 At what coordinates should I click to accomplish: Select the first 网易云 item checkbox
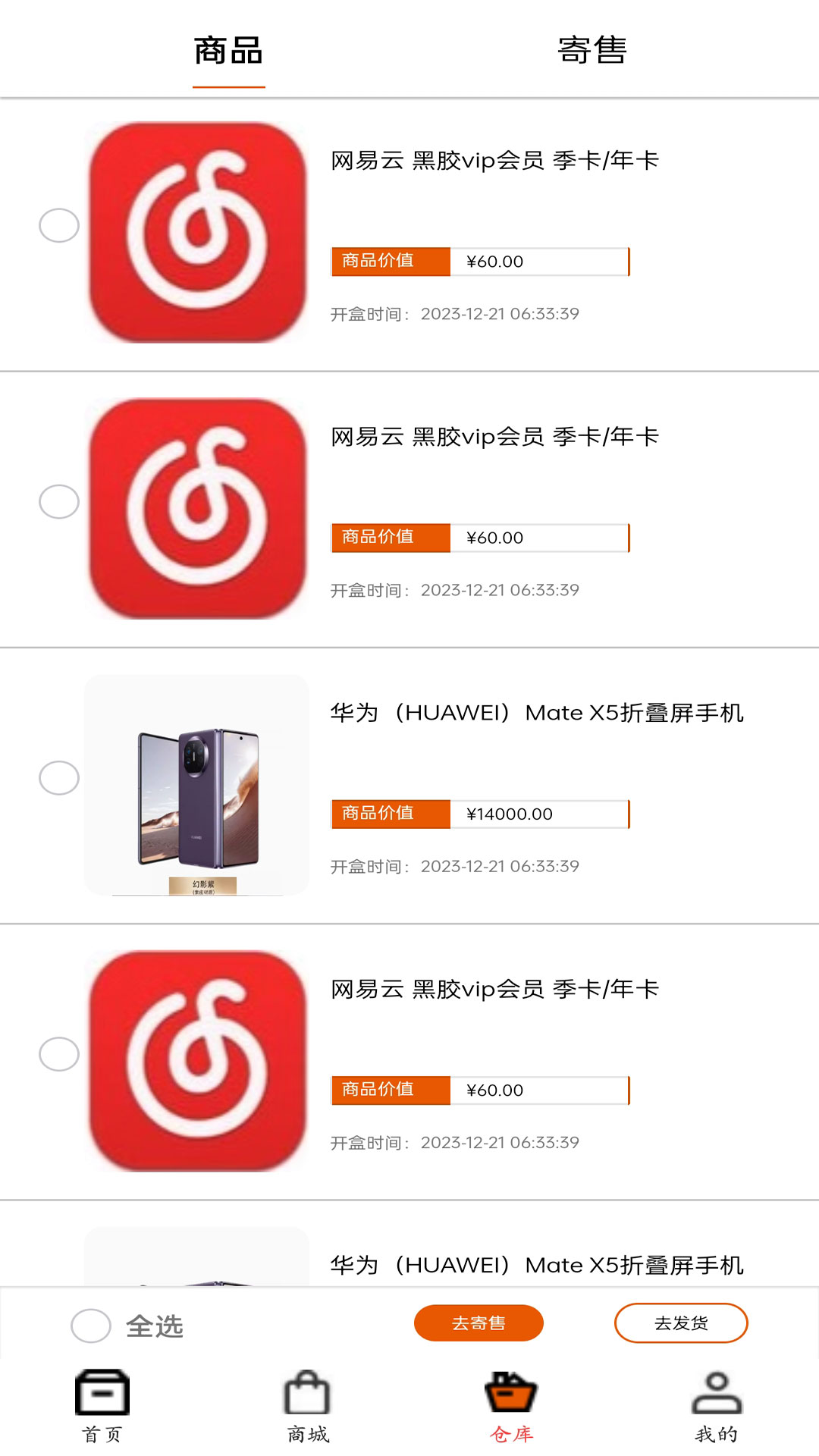point(58,224)
